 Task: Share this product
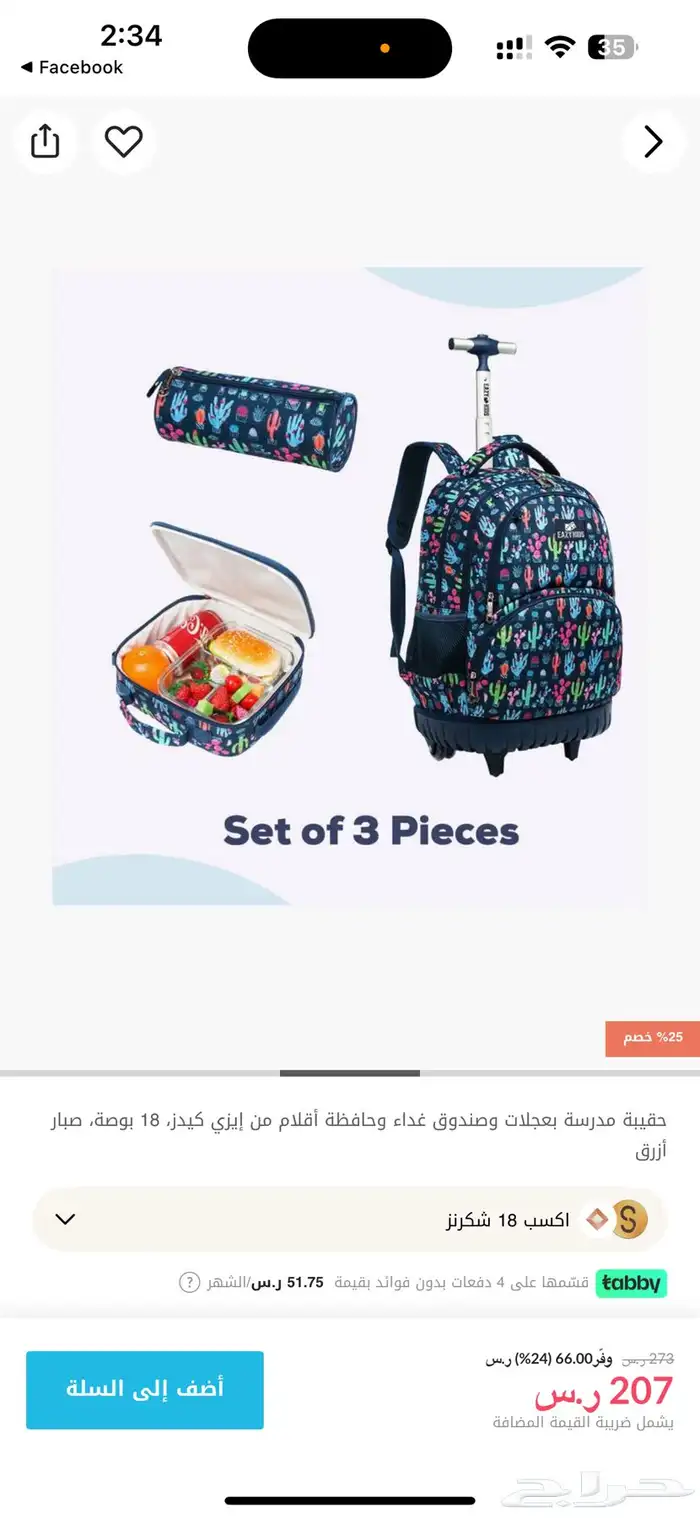(45, 142)
